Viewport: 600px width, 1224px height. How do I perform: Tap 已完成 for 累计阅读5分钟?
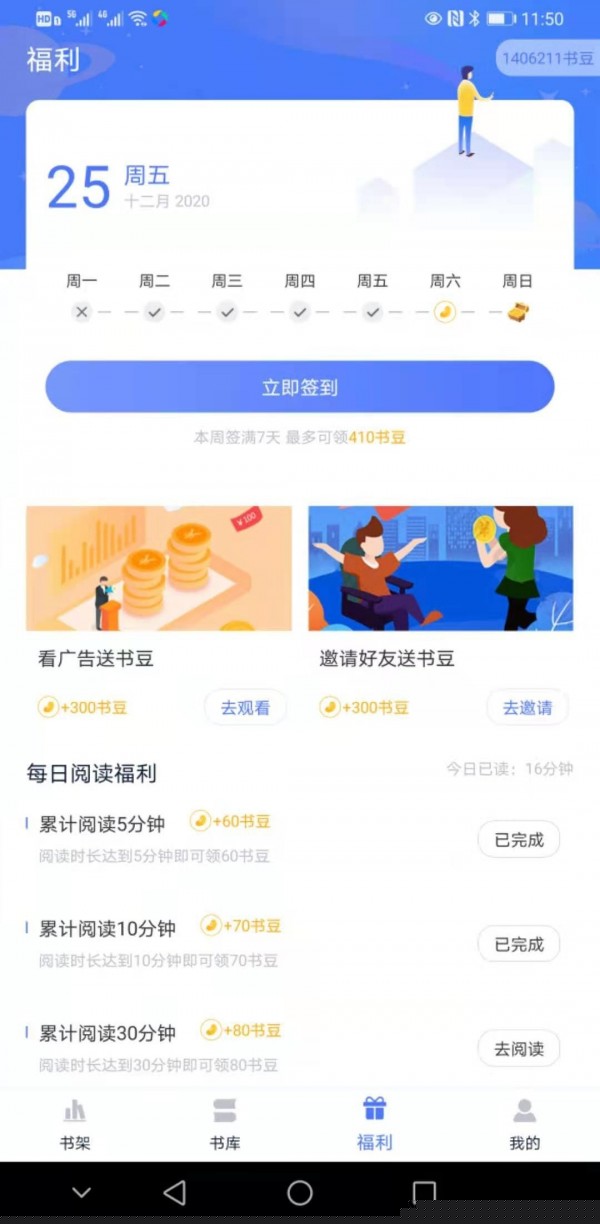tap(518, 840)
